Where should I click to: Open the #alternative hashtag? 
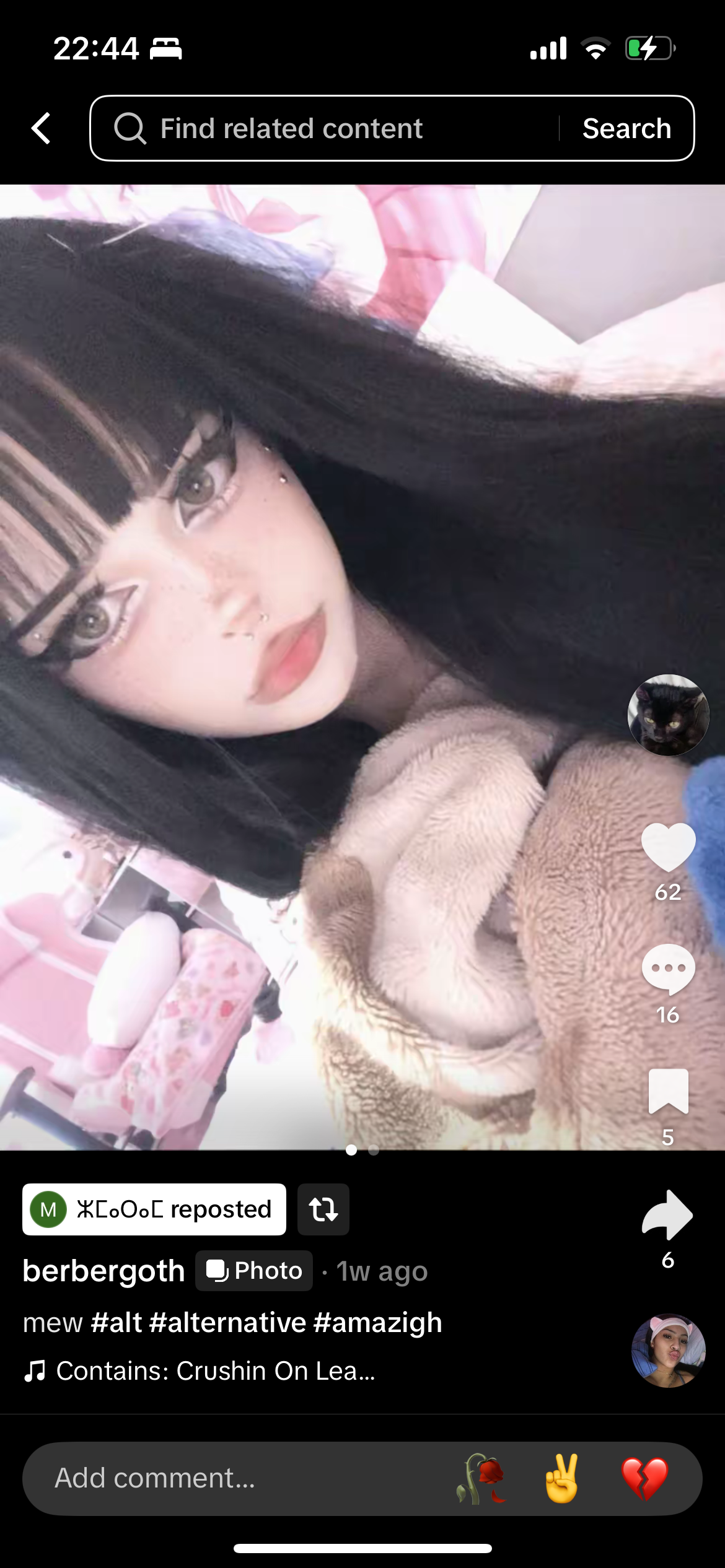coord(227,1322)
